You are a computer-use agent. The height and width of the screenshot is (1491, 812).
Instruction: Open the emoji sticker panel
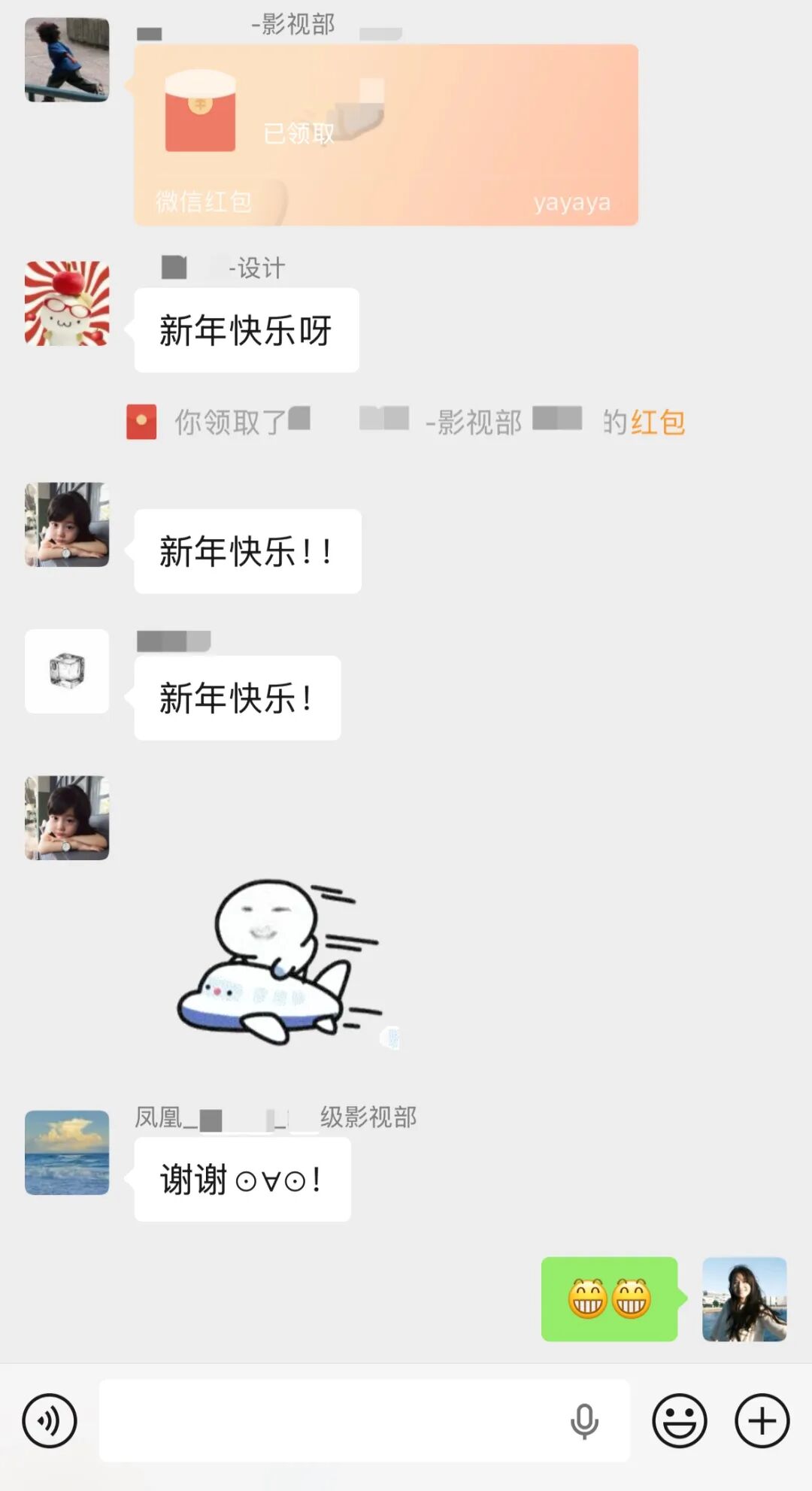click(x=679, y=1420)
